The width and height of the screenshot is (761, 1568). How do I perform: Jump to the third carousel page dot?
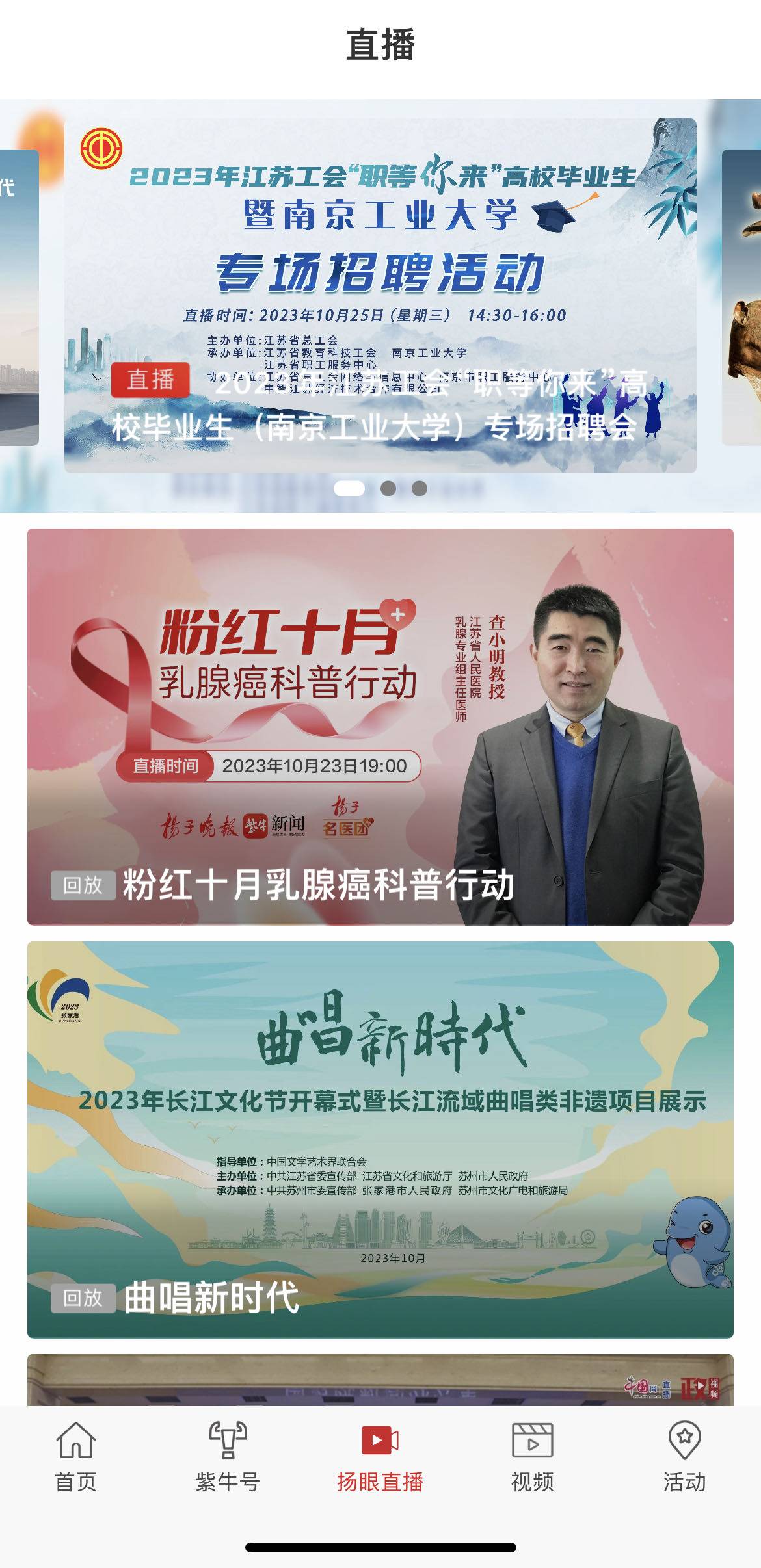(420, 488)
